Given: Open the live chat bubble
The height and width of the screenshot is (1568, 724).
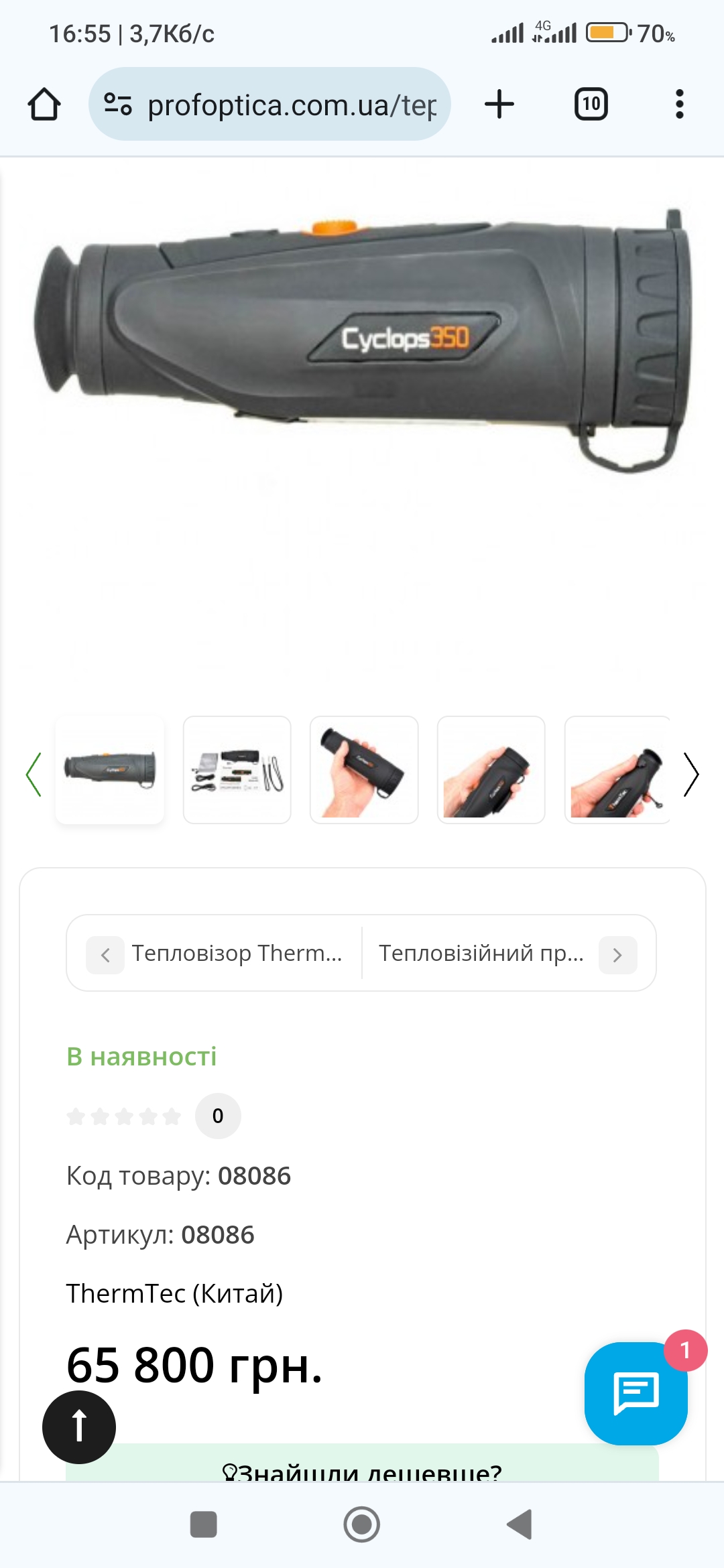Looking at the screenshot, I should click(636, 1394).
